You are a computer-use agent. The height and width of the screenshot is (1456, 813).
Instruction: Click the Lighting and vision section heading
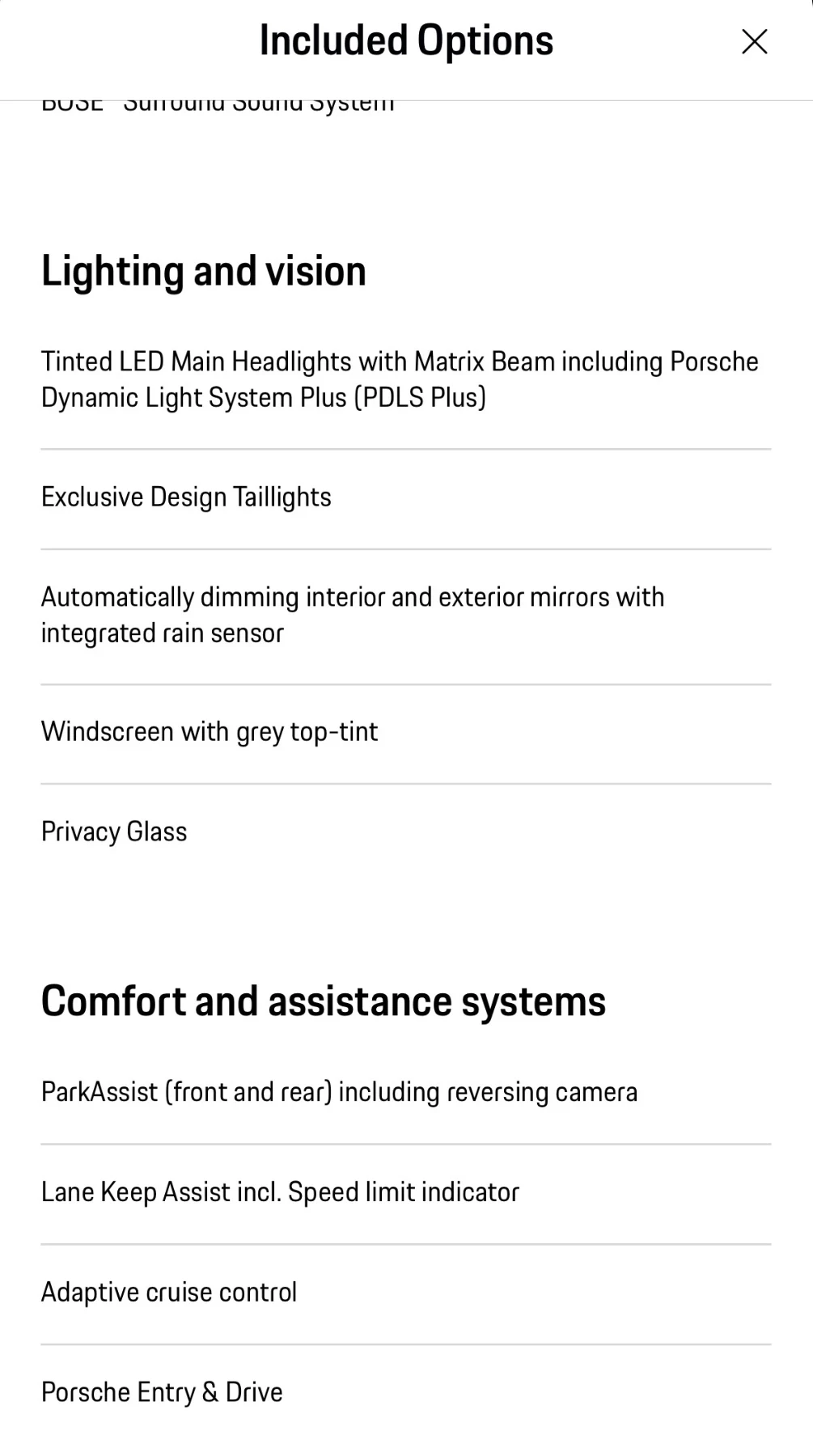[203, 271]
